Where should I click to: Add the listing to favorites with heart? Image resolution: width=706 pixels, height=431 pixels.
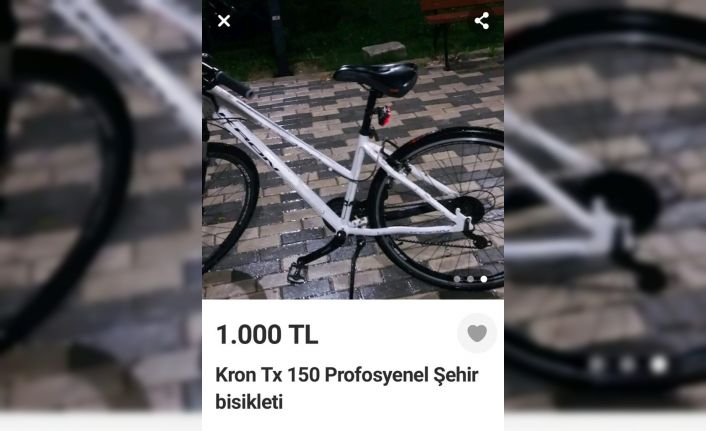(x=477, y=333)
